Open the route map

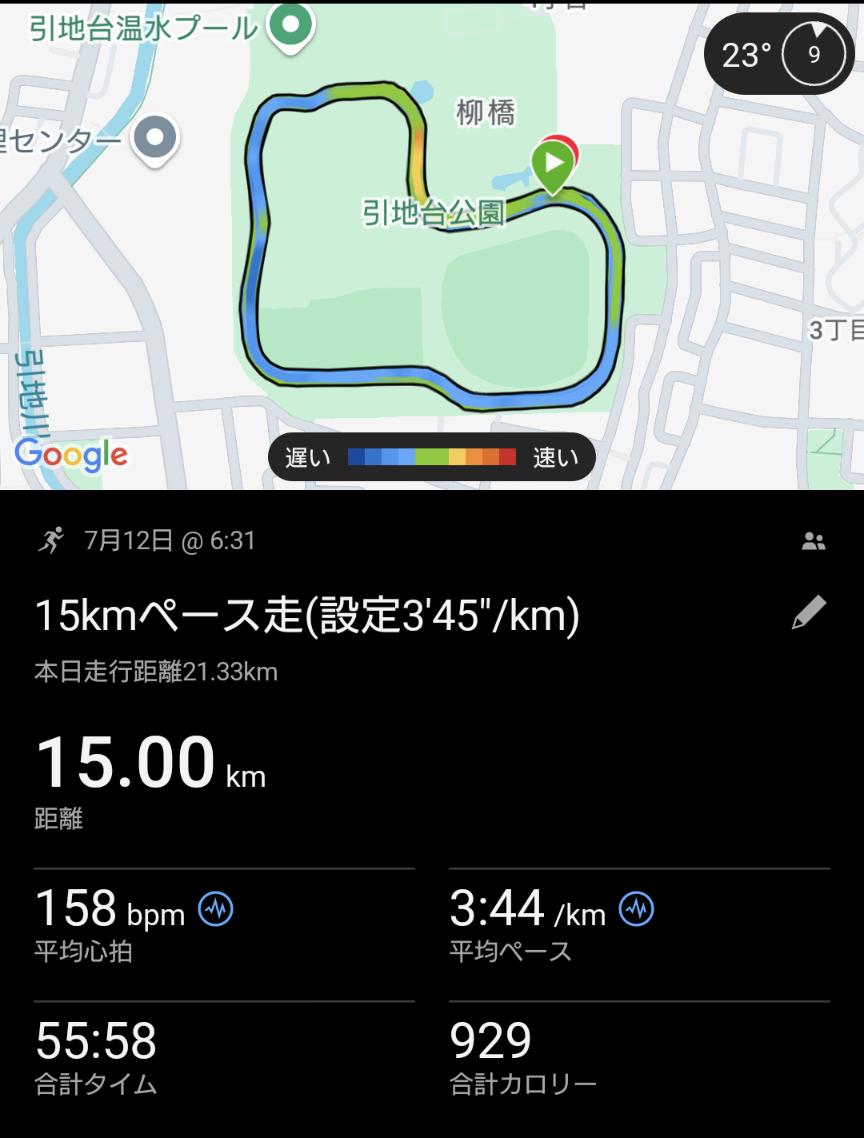click(432, 245)
